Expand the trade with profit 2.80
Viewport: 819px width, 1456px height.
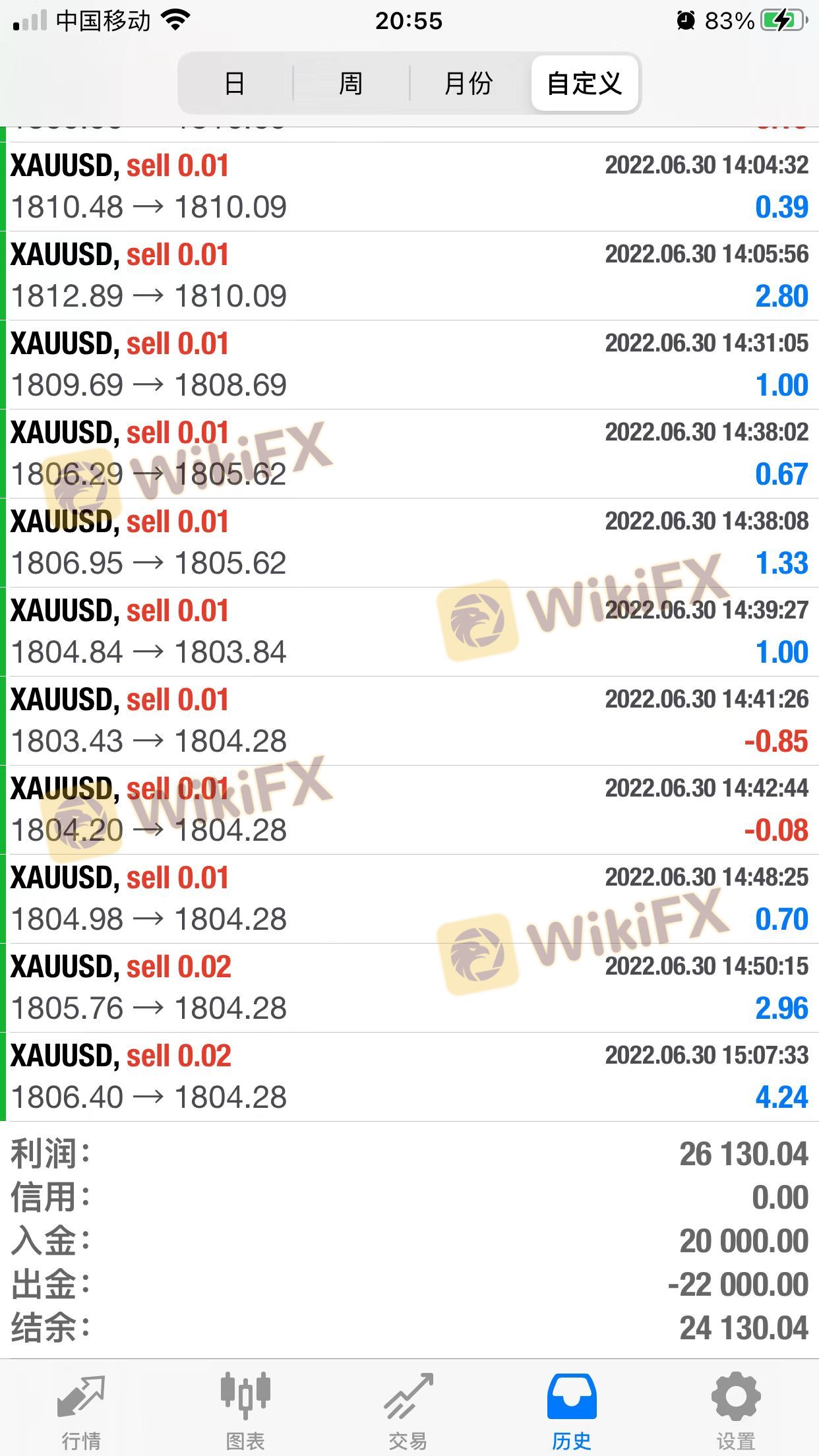[x=409, y=276]
